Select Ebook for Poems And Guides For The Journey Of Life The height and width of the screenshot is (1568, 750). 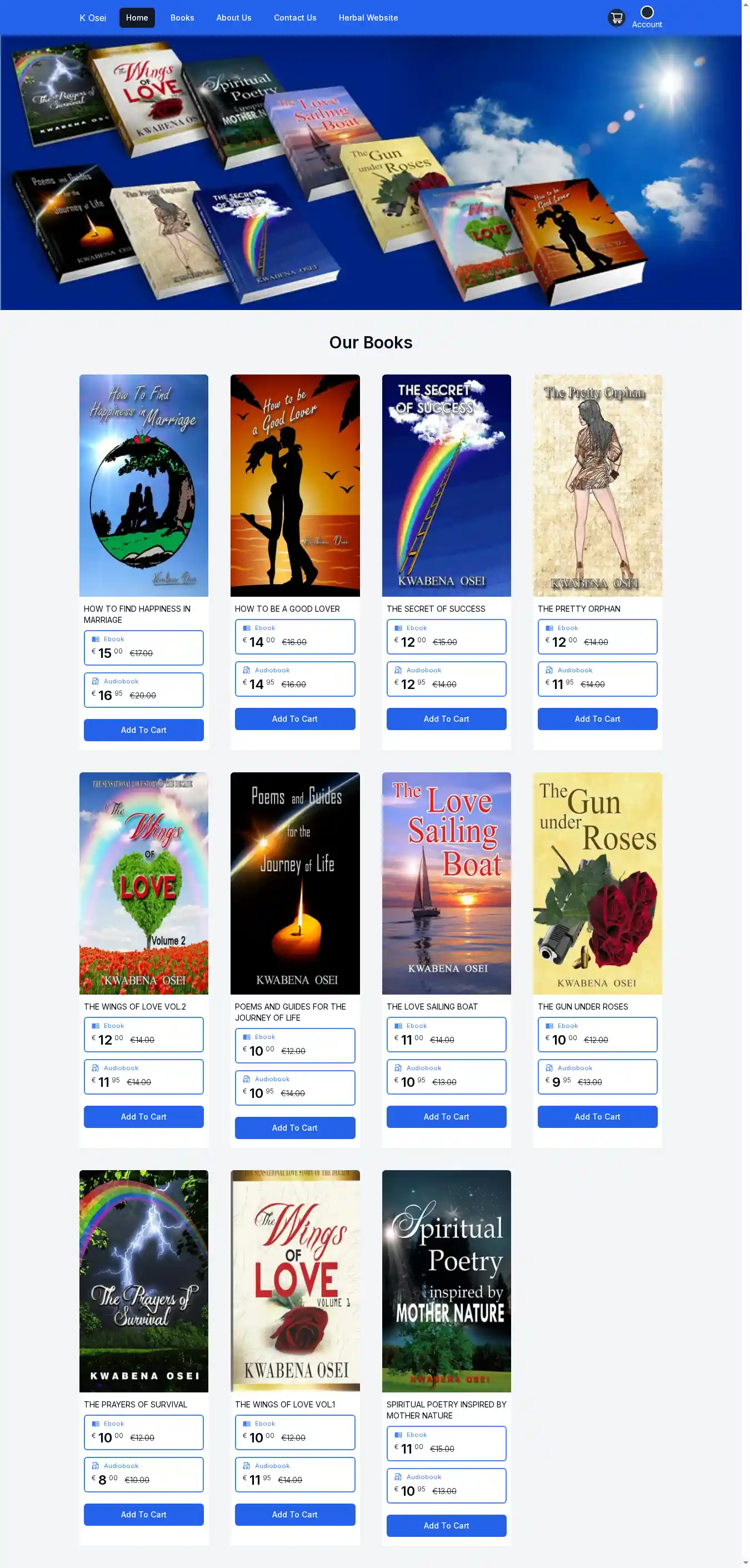coord(294,1045)
